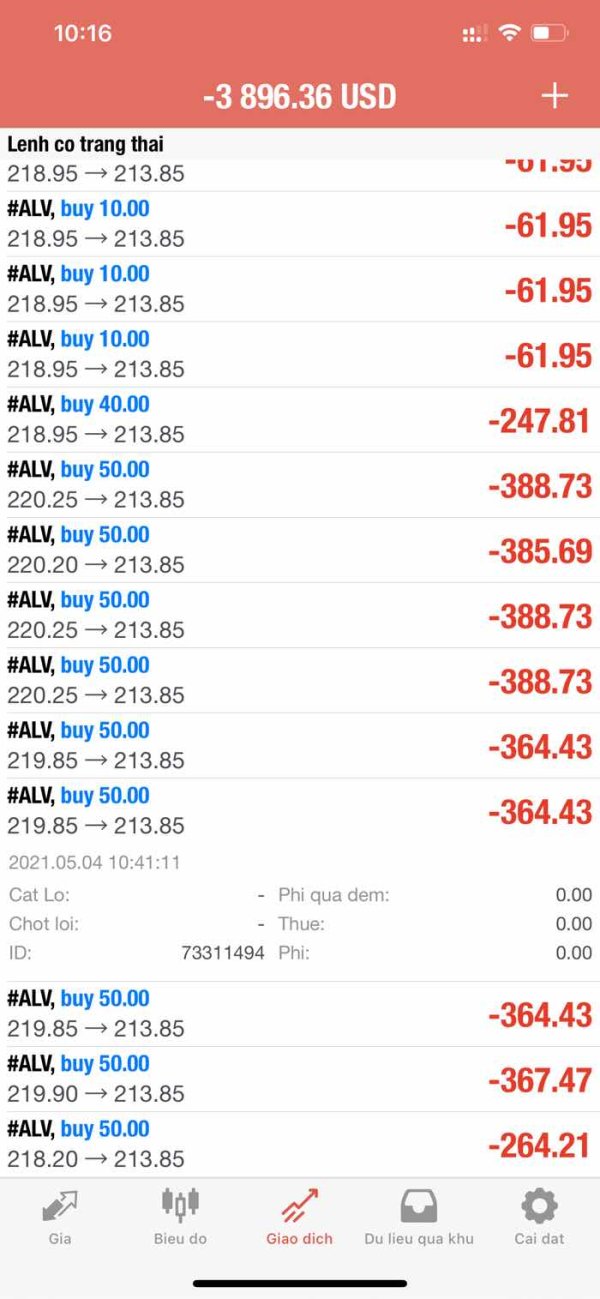Open the buy 40.00 ALV position

click(300, 419)
